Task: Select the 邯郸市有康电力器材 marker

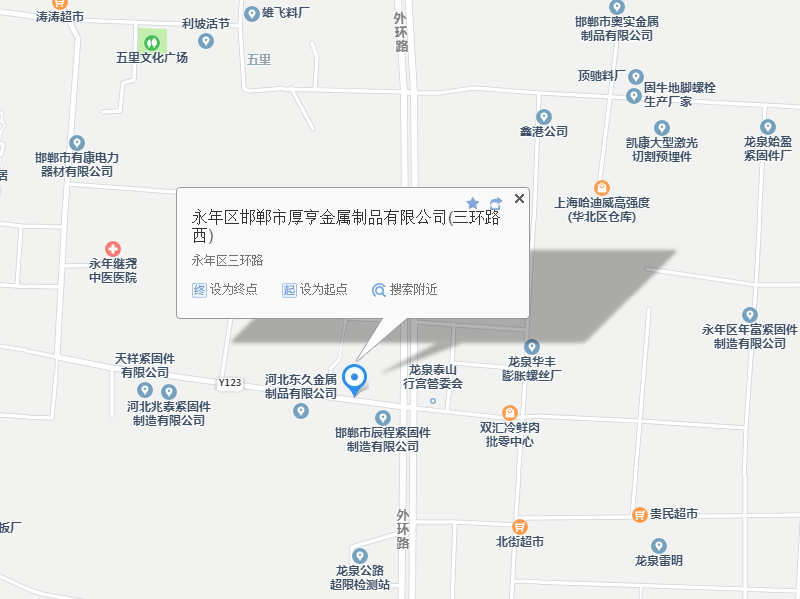Action: coord(77,143)
